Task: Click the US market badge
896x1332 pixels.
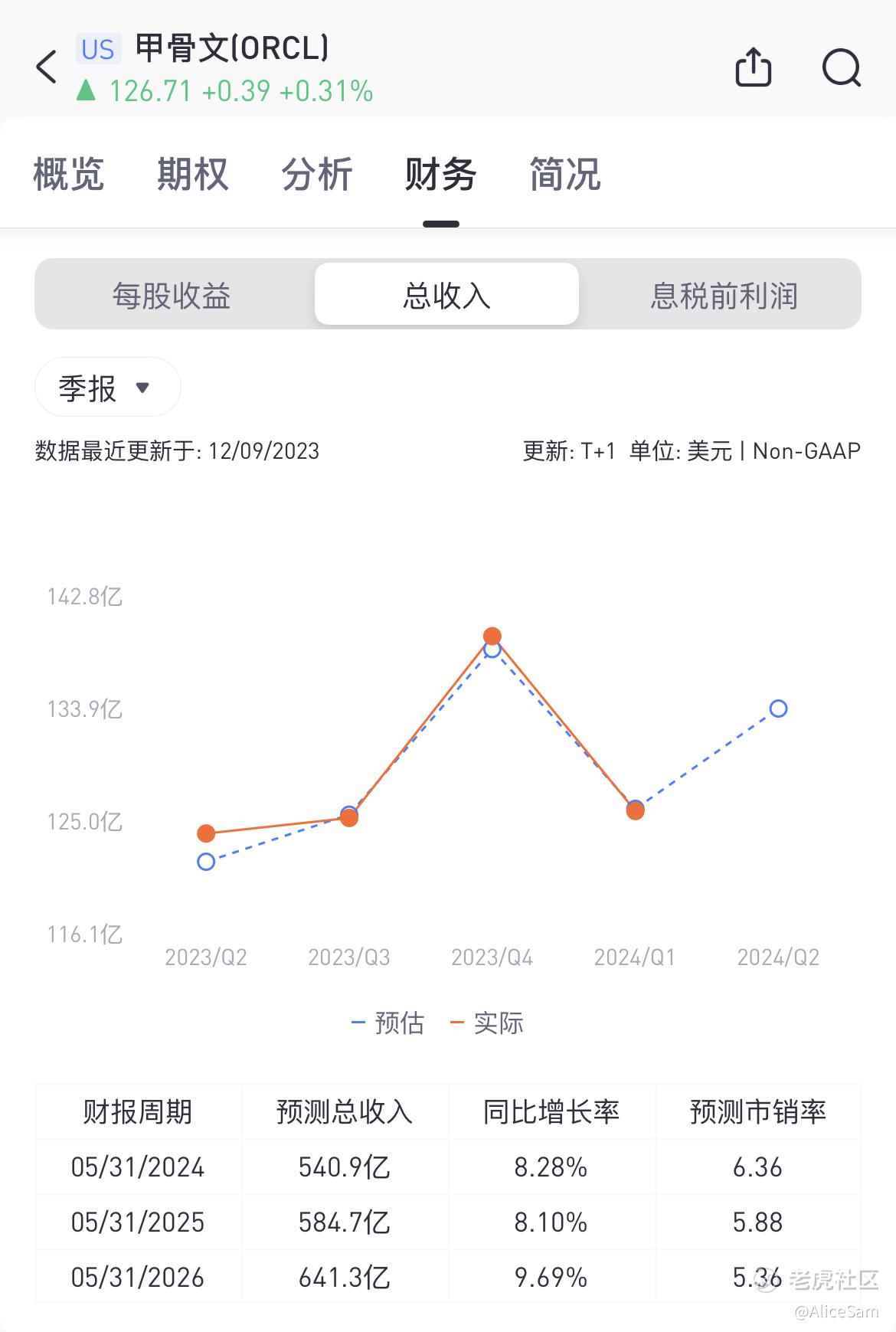Action: coord(96,51)
